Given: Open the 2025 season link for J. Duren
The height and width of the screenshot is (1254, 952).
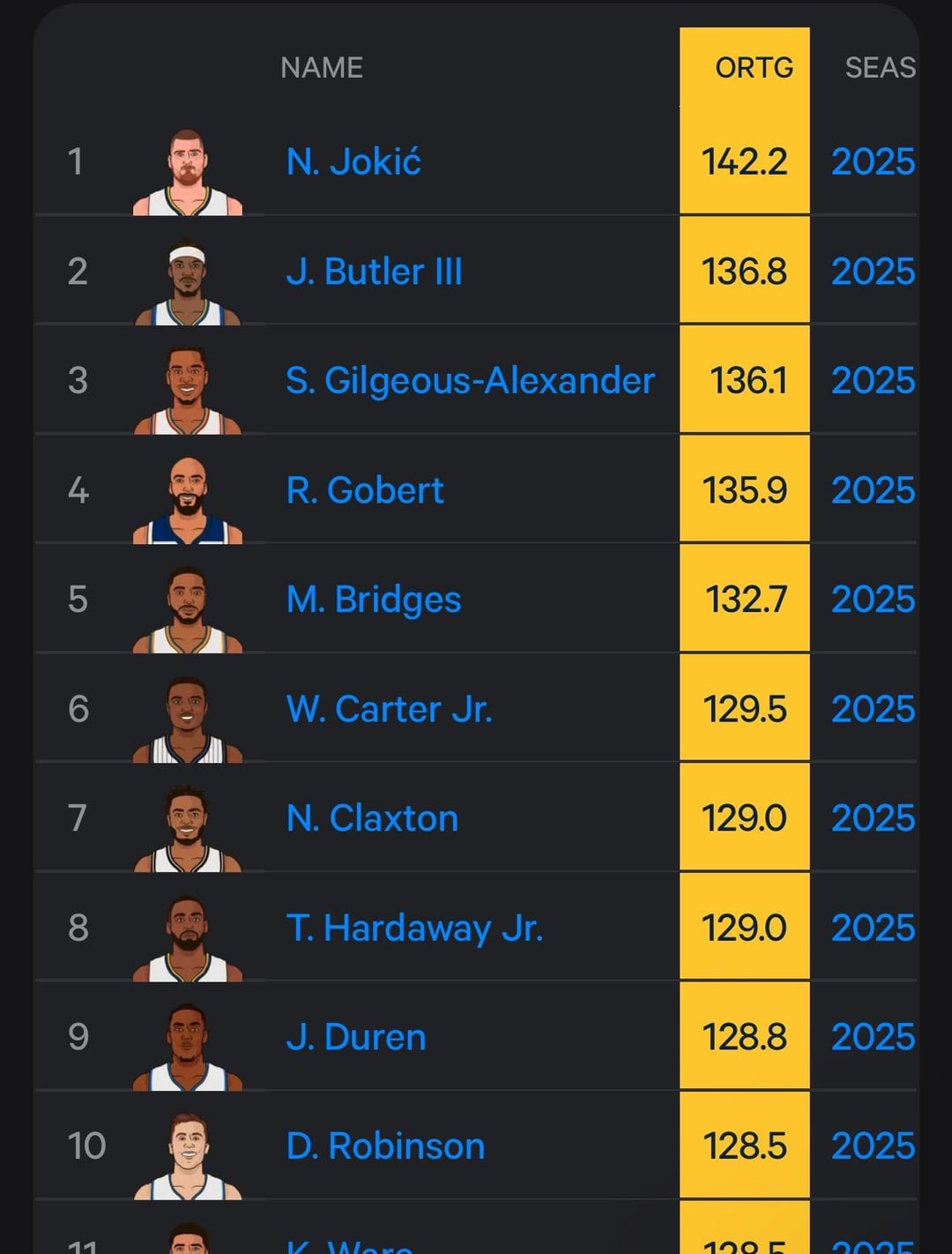Looking at the screenshot, I should [873, 1037].
